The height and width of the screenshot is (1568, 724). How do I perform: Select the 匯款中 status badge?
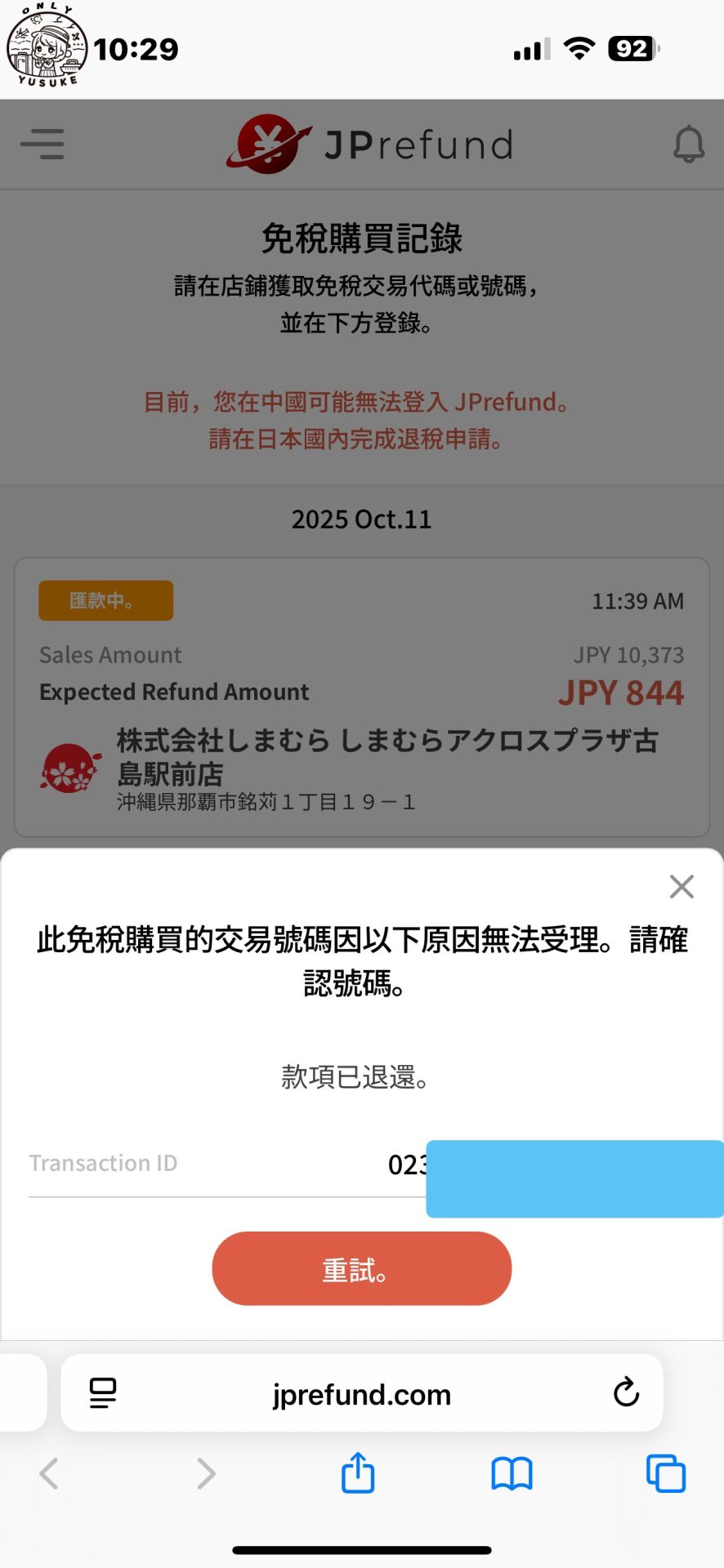click(105, 600)
